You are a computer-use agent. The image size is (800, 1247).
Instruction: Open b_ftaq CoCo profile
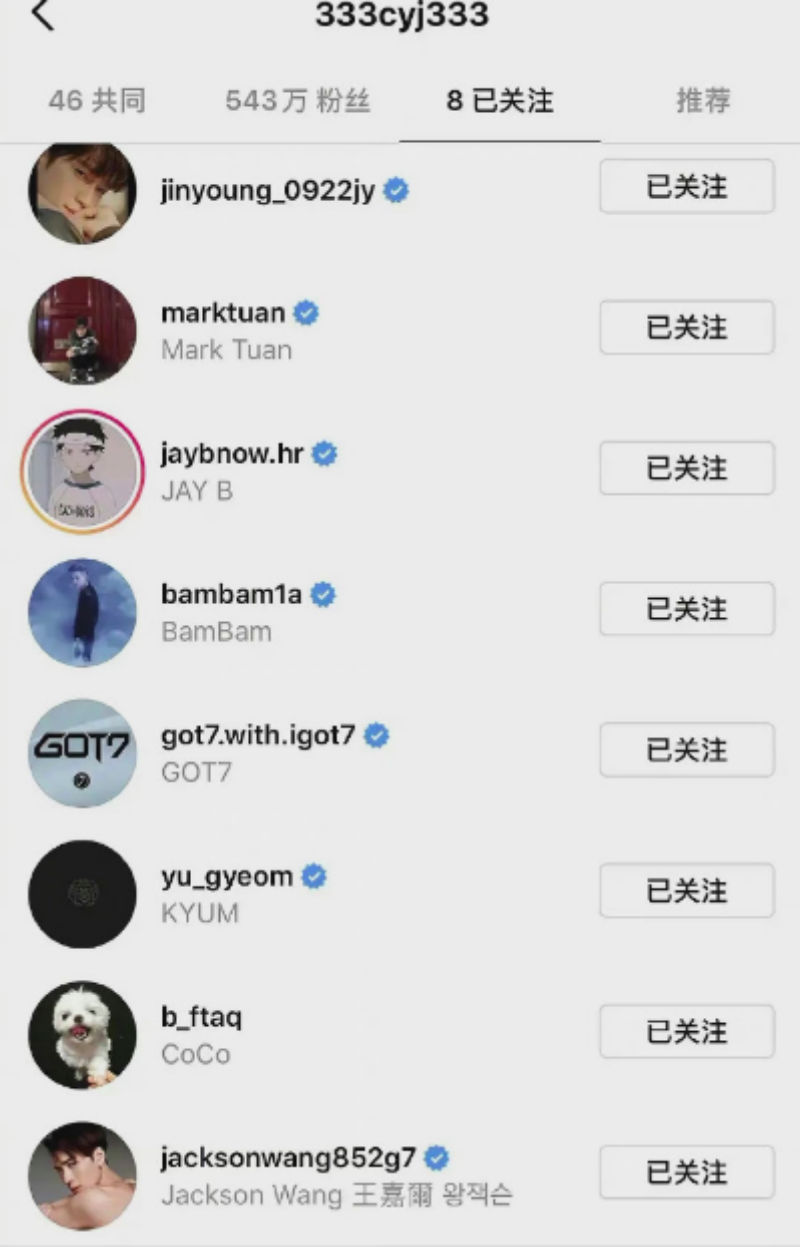point(201,1018)
